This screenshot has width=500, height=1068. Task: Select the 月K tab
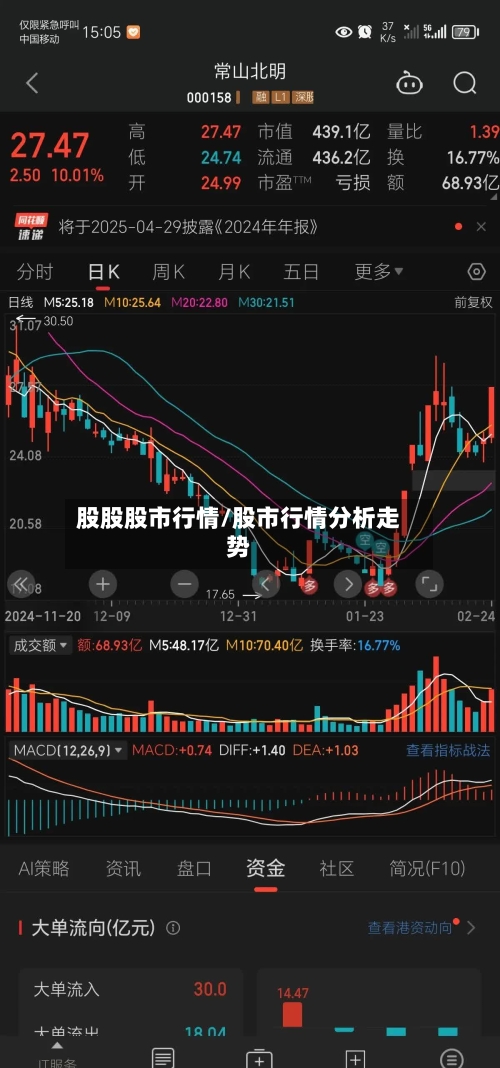tap(234, 272)
